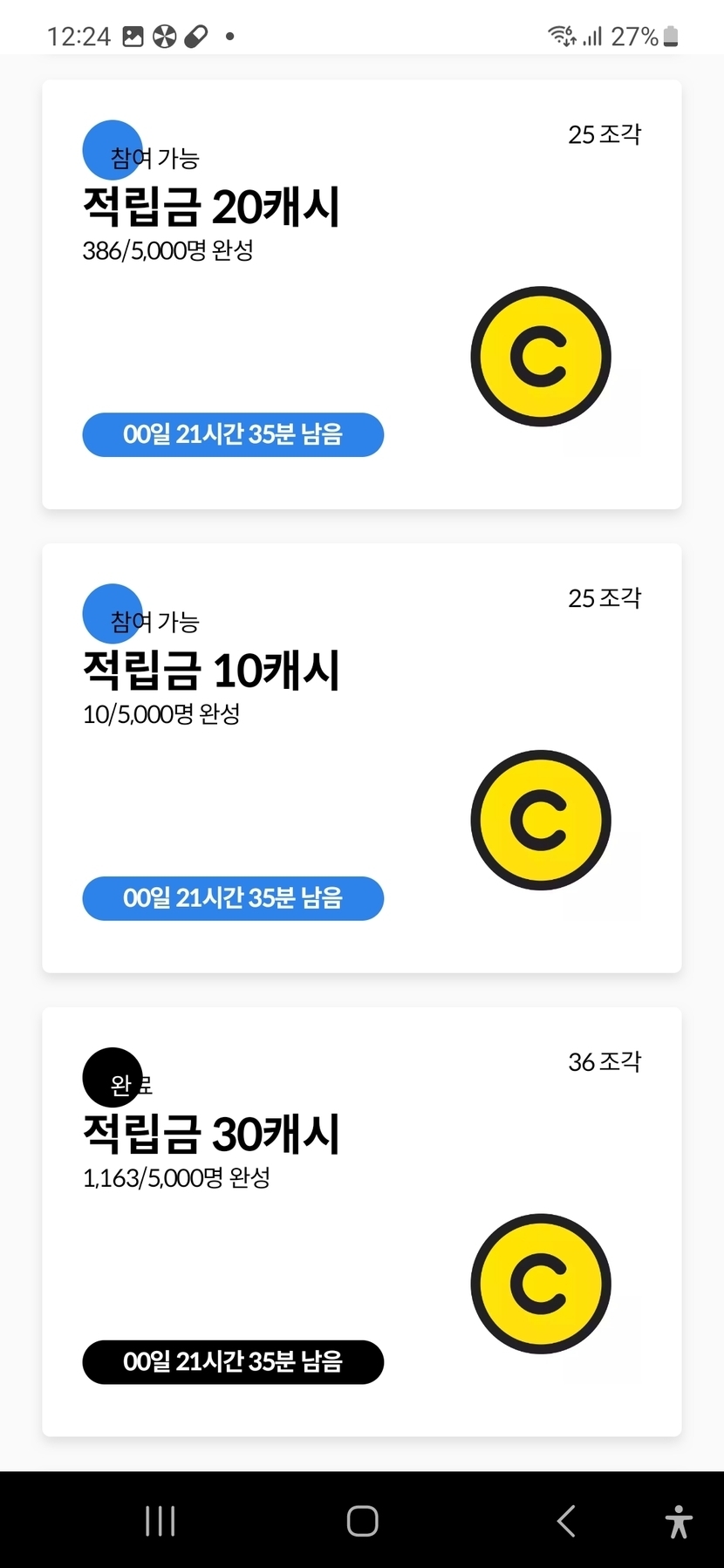Image resolution: width=724 pixels, height=1568 pixels.
Task: Open the accessibility shortcut button
Action: (x=679, y=1522)
